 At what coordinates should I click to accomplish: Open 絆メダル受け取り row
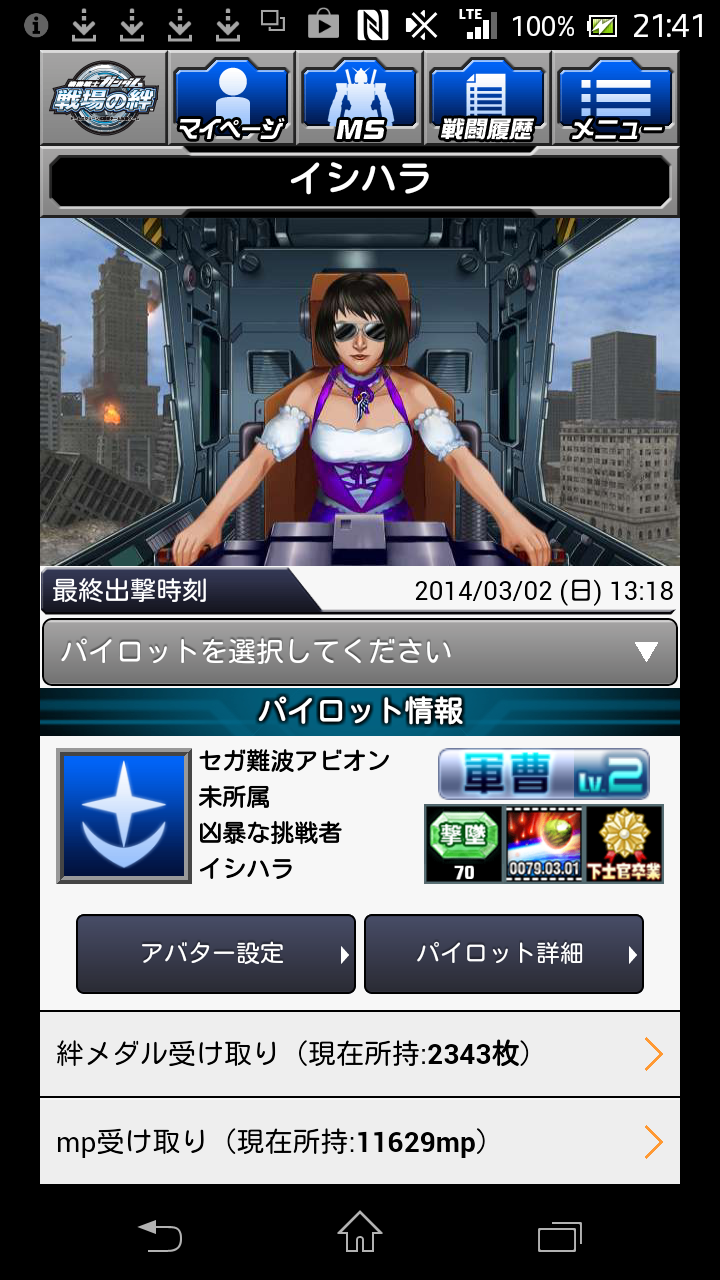(x=360, y=1054)
